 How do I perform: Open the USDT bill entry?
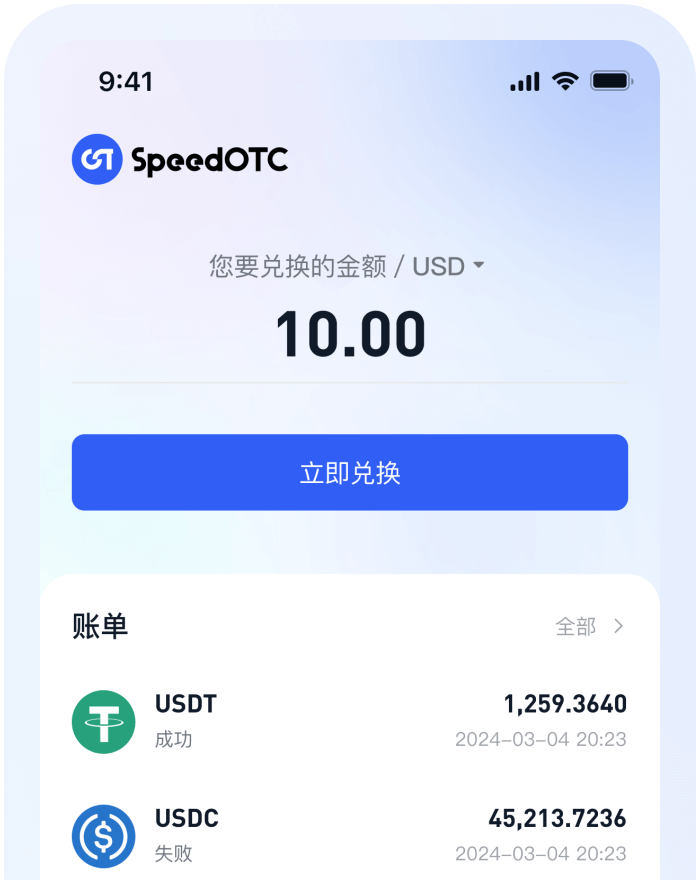tap(350, 721)
